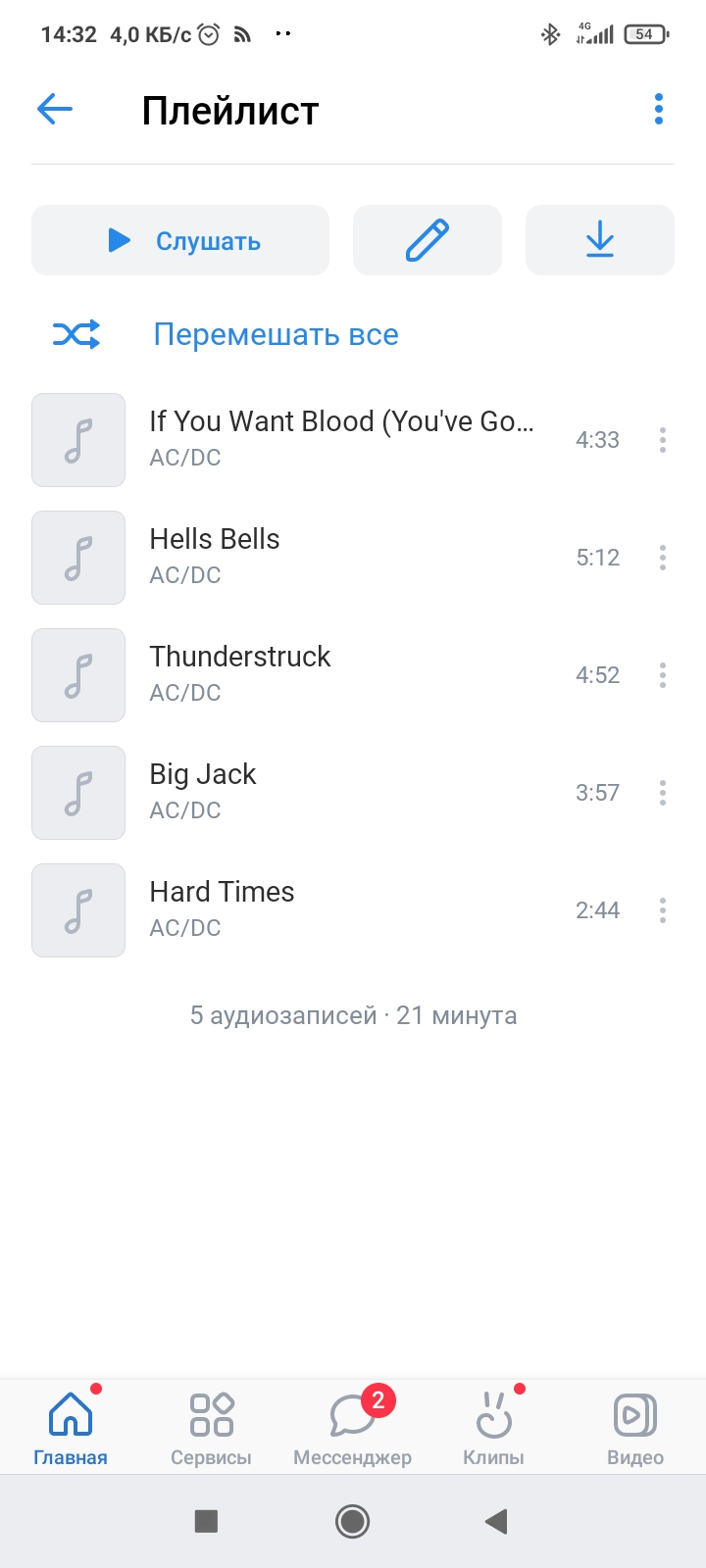Open options for Thunderstruck track
Viewport: 706px width, 1568px height.
pos(663,675)
